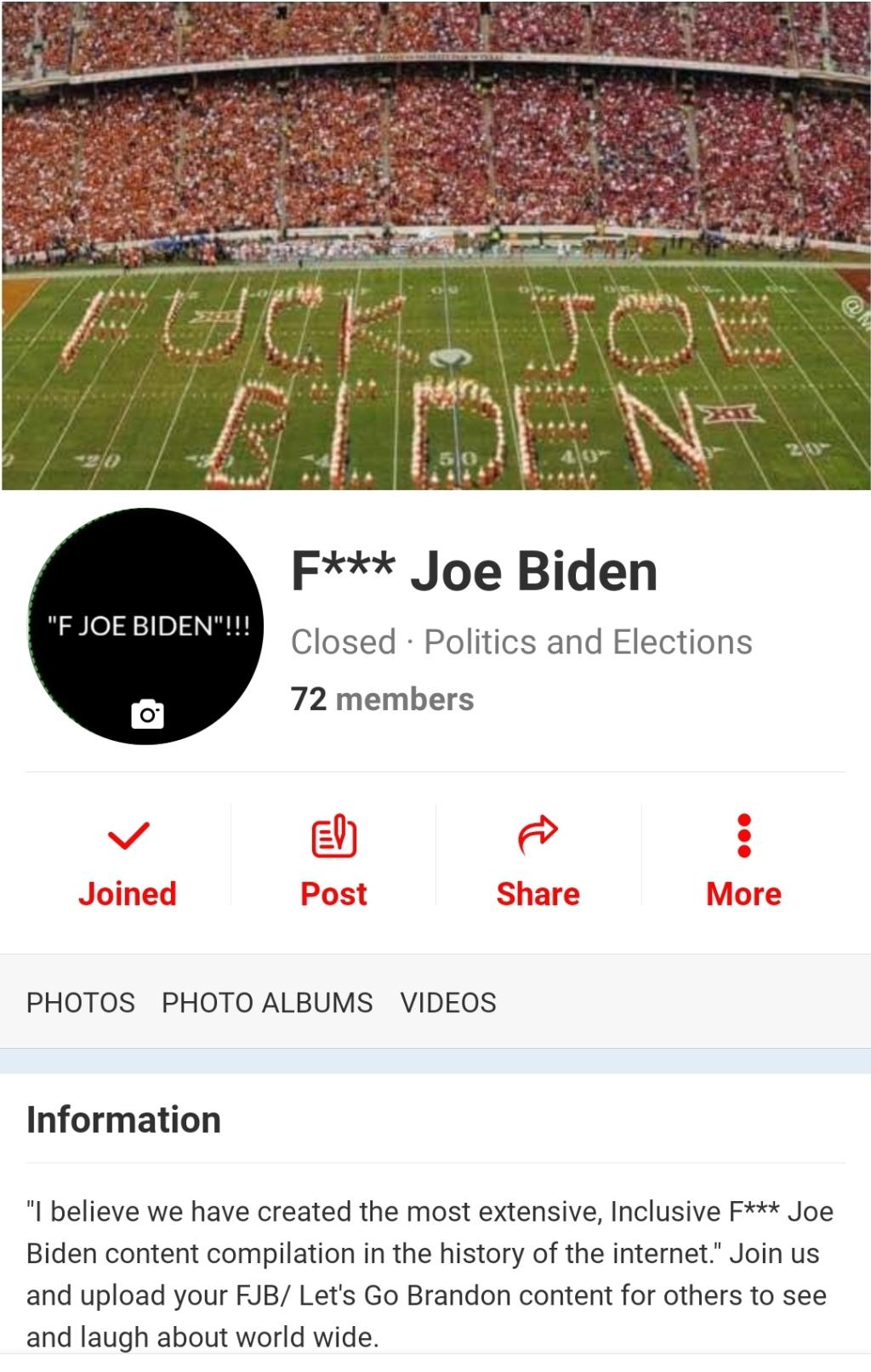Open the PHOTO ALBUMS tab
This screenshot has width=871, height=1372.
(x=267, y=1002)
